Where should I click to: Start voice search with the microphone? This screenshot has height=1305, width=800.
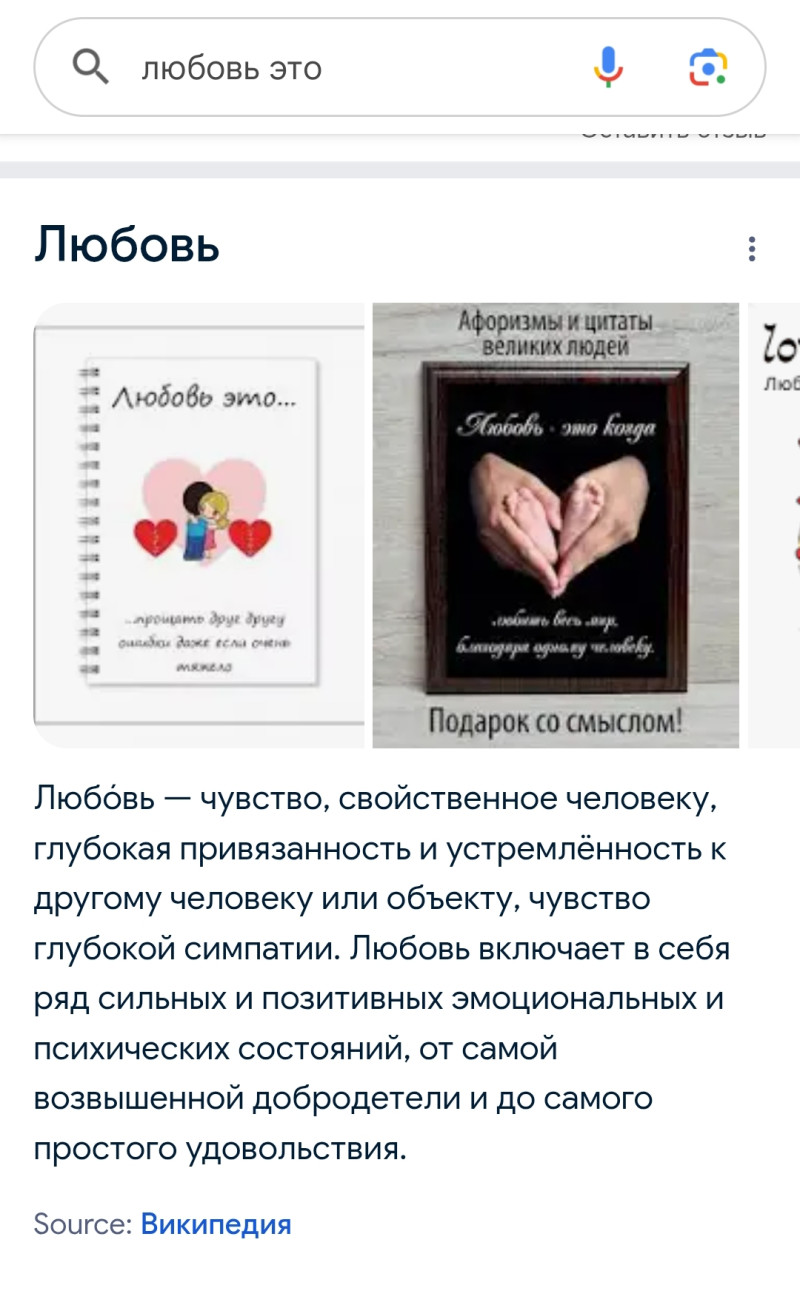coord(608,68)
